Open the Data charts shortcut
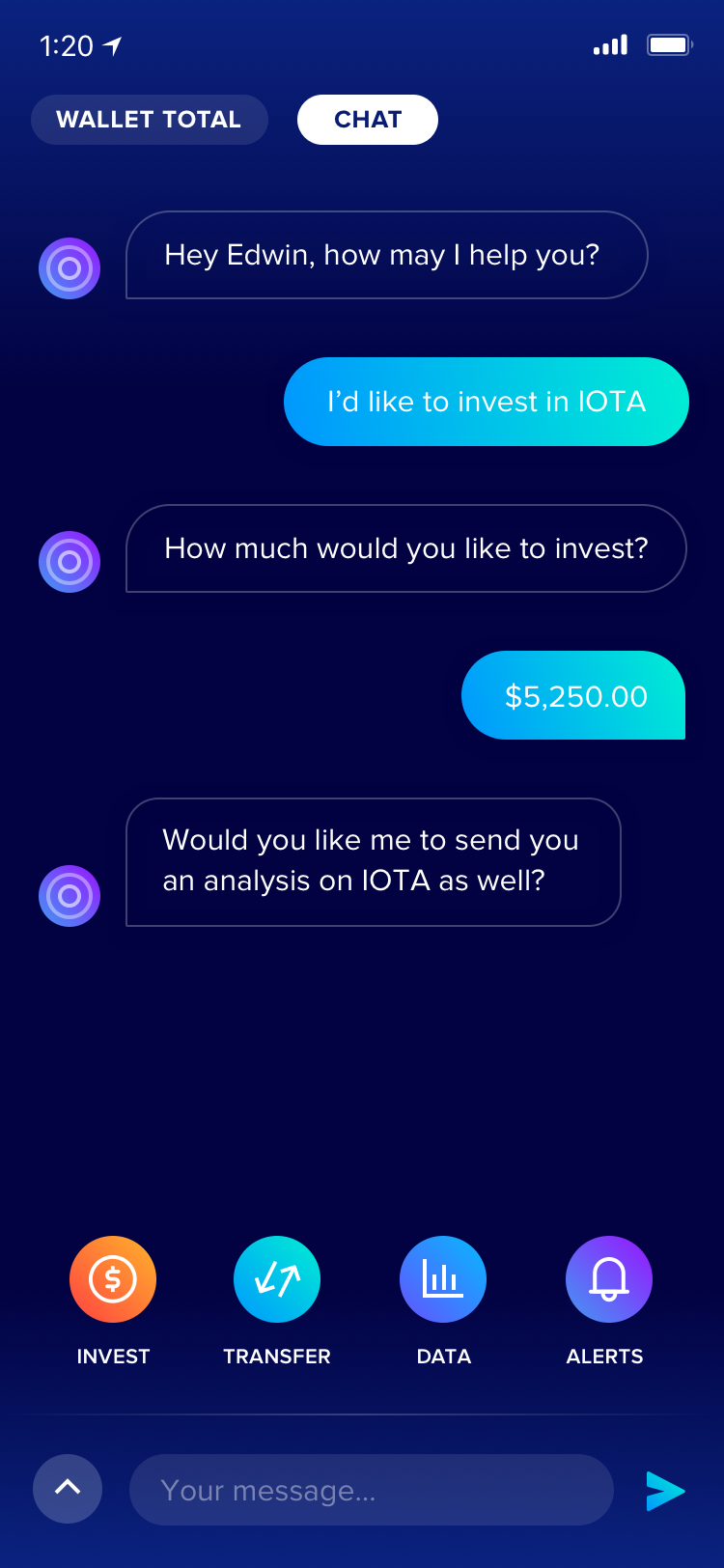This screenshot has width=724, height=1568. (443, 1279)
